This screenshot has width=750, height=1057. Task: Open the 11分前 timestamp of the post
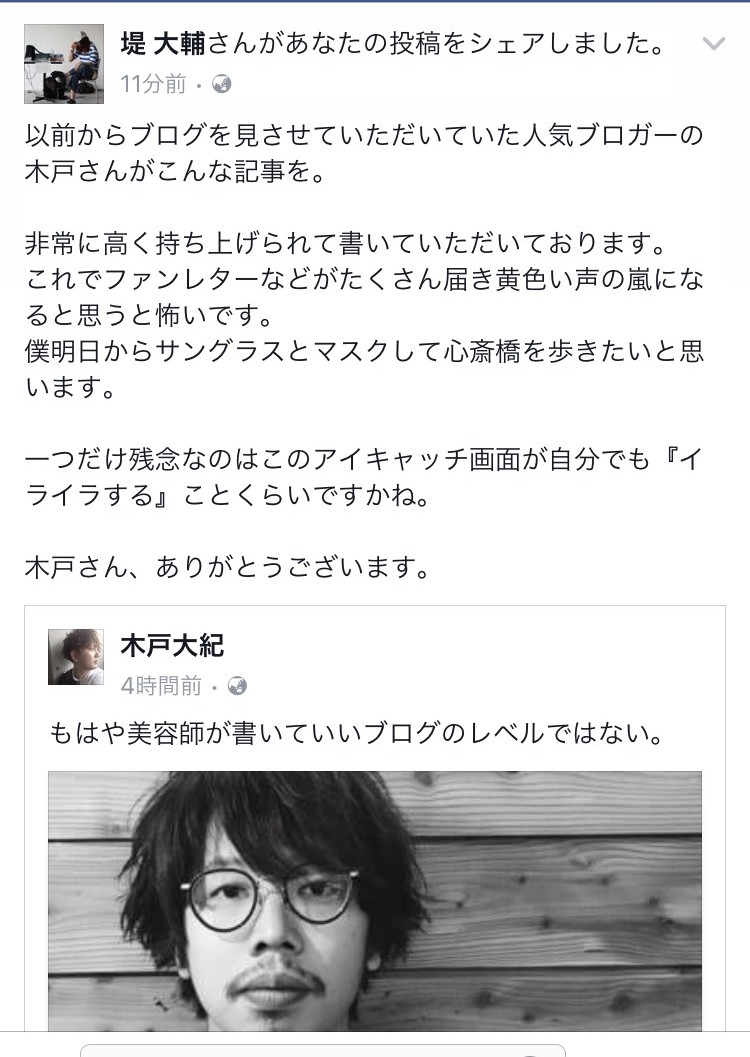153,84
